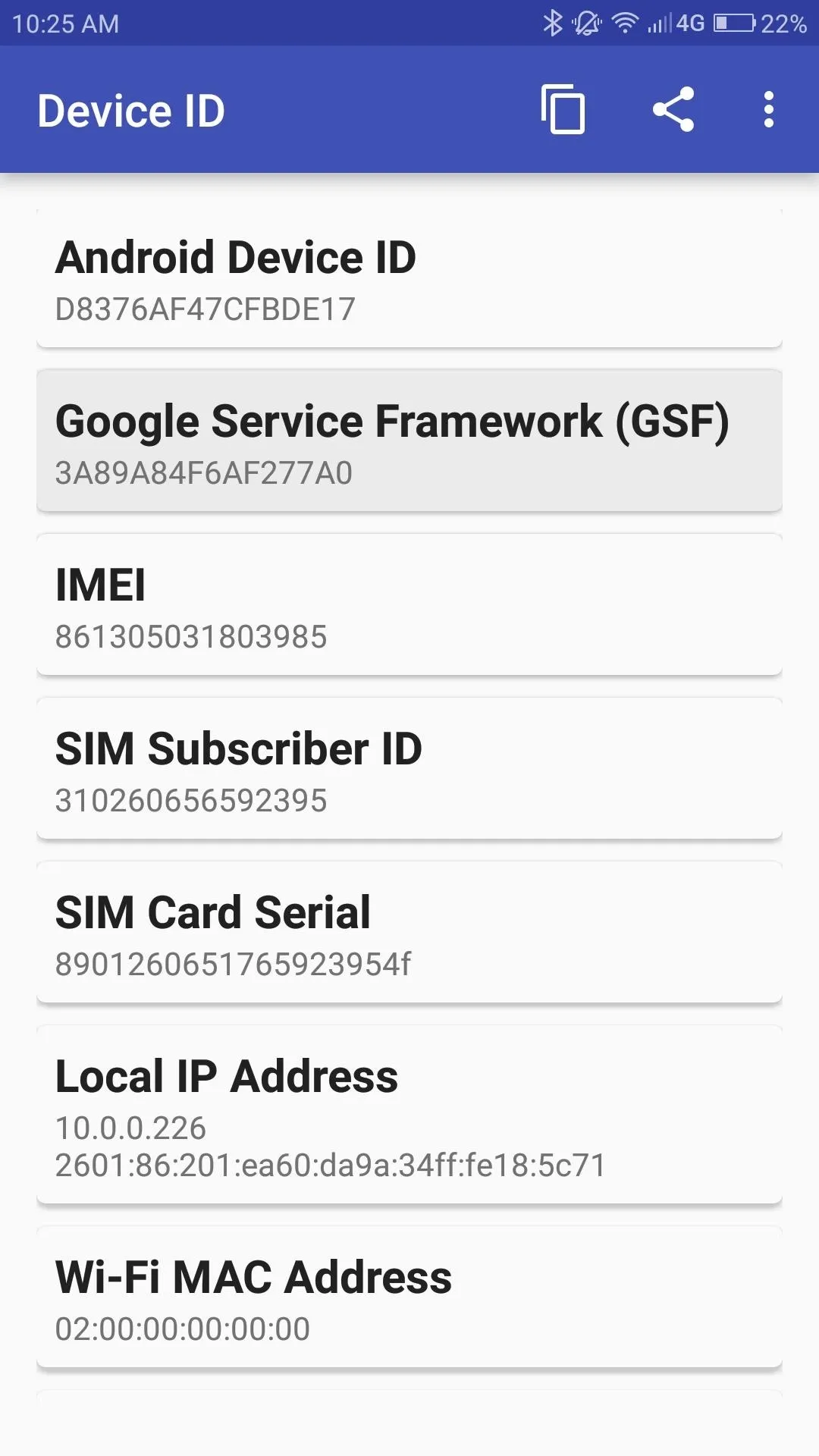
Task: Select the SIM Subscriber ID card
Action: coord(409,768)
